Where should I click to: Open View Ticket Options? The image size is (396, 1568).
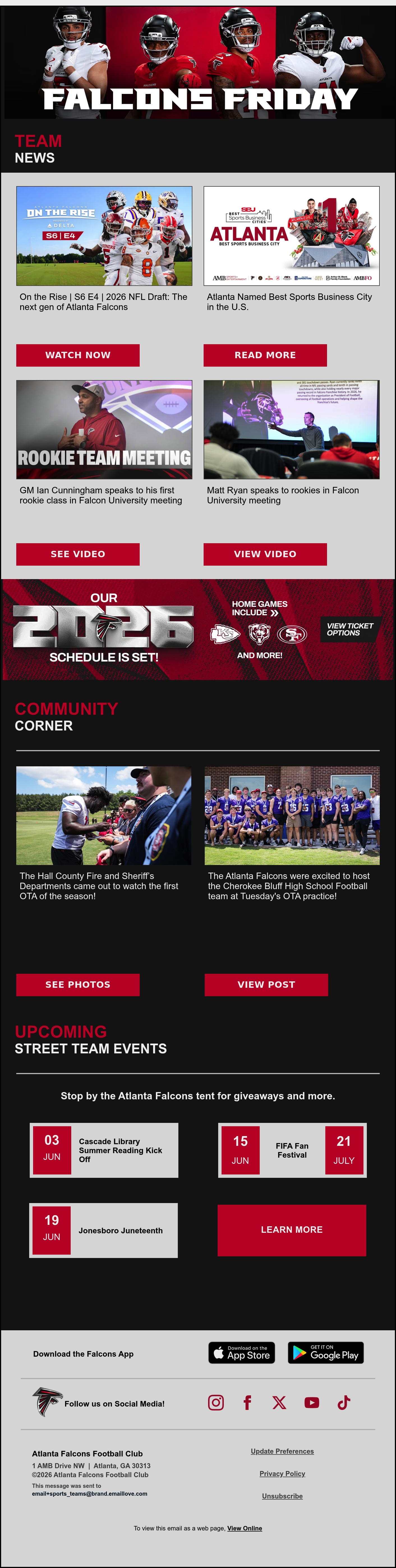(x=350, y=629)
